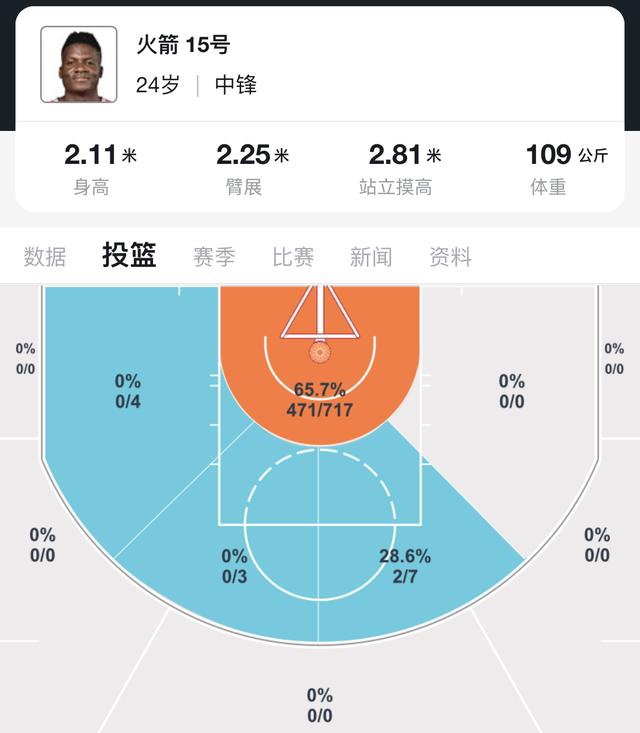Open the 赛季 tab

214,257
